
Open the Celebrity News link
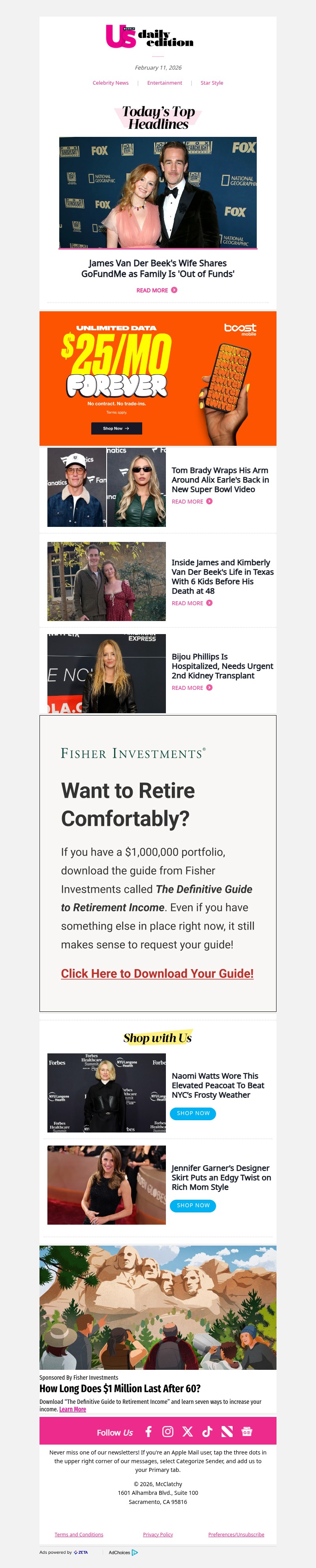[110, 83]
